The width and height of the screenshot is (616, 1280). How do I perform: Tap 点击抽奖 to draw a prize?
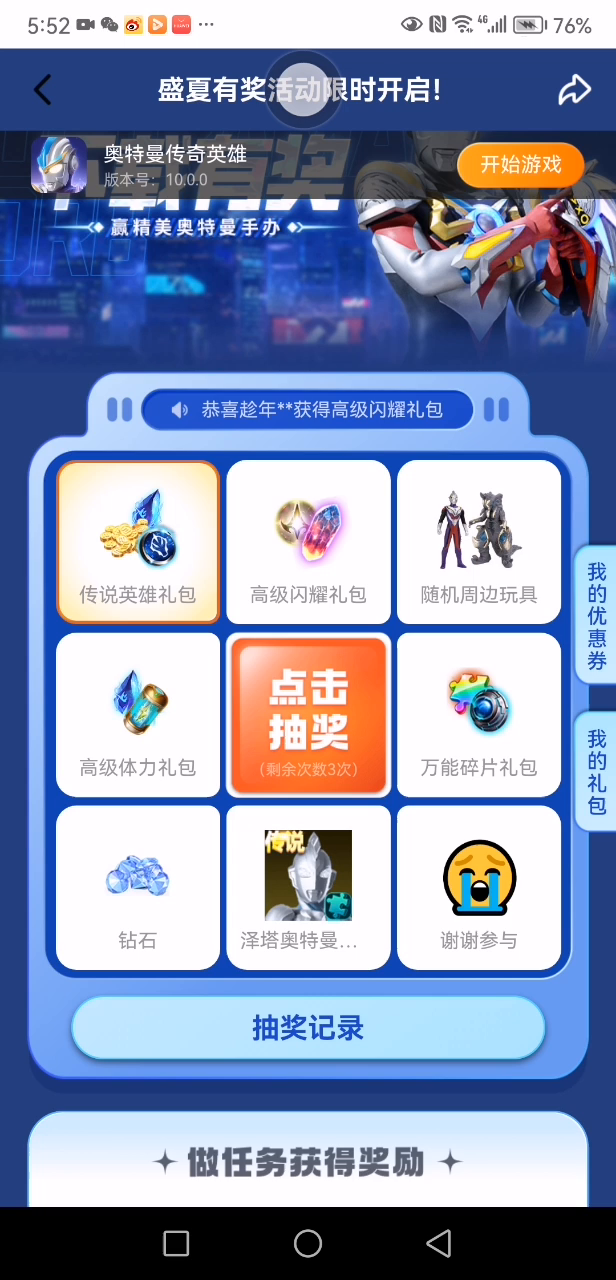click(x=308, y=714)
